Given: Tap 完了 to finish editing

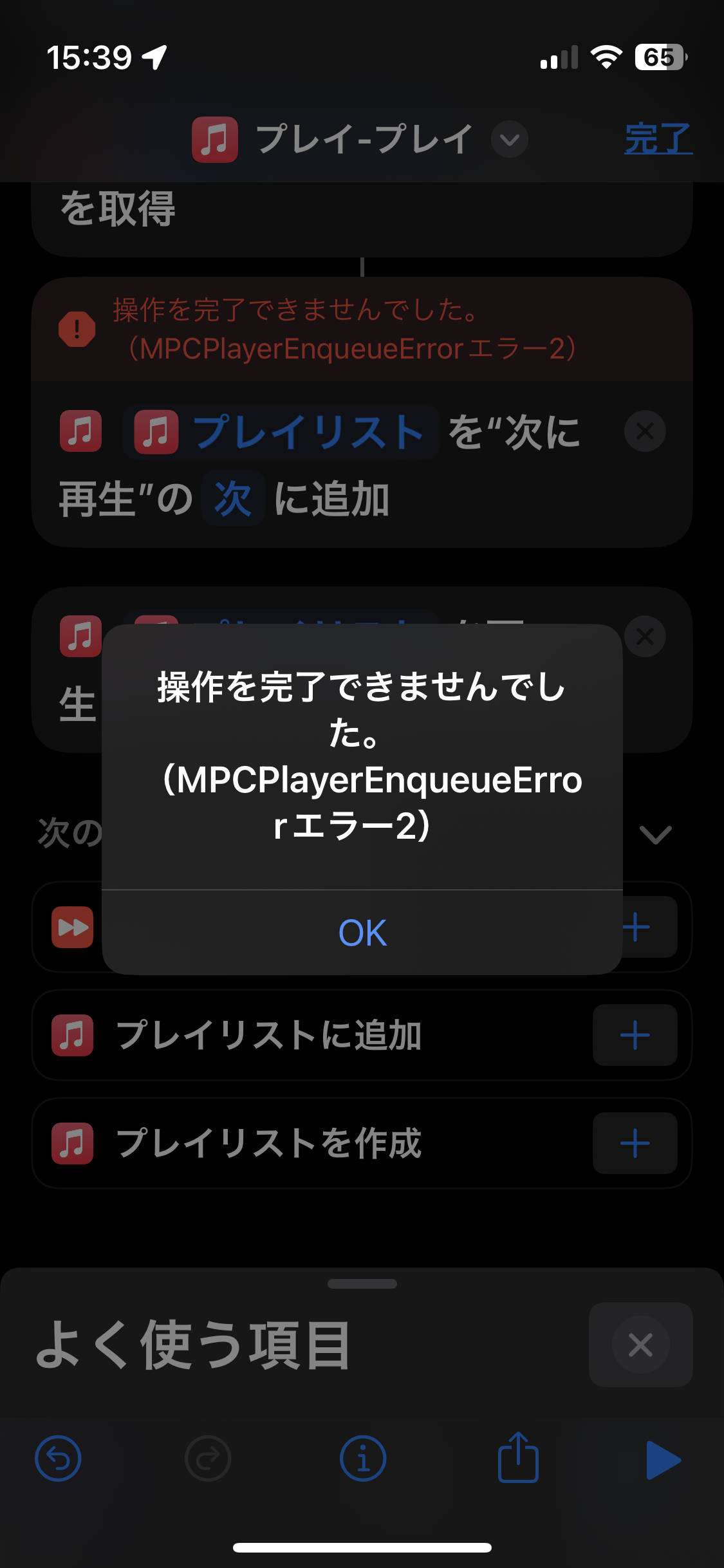Looking at the screenshot, I should [x=658, y=138].
